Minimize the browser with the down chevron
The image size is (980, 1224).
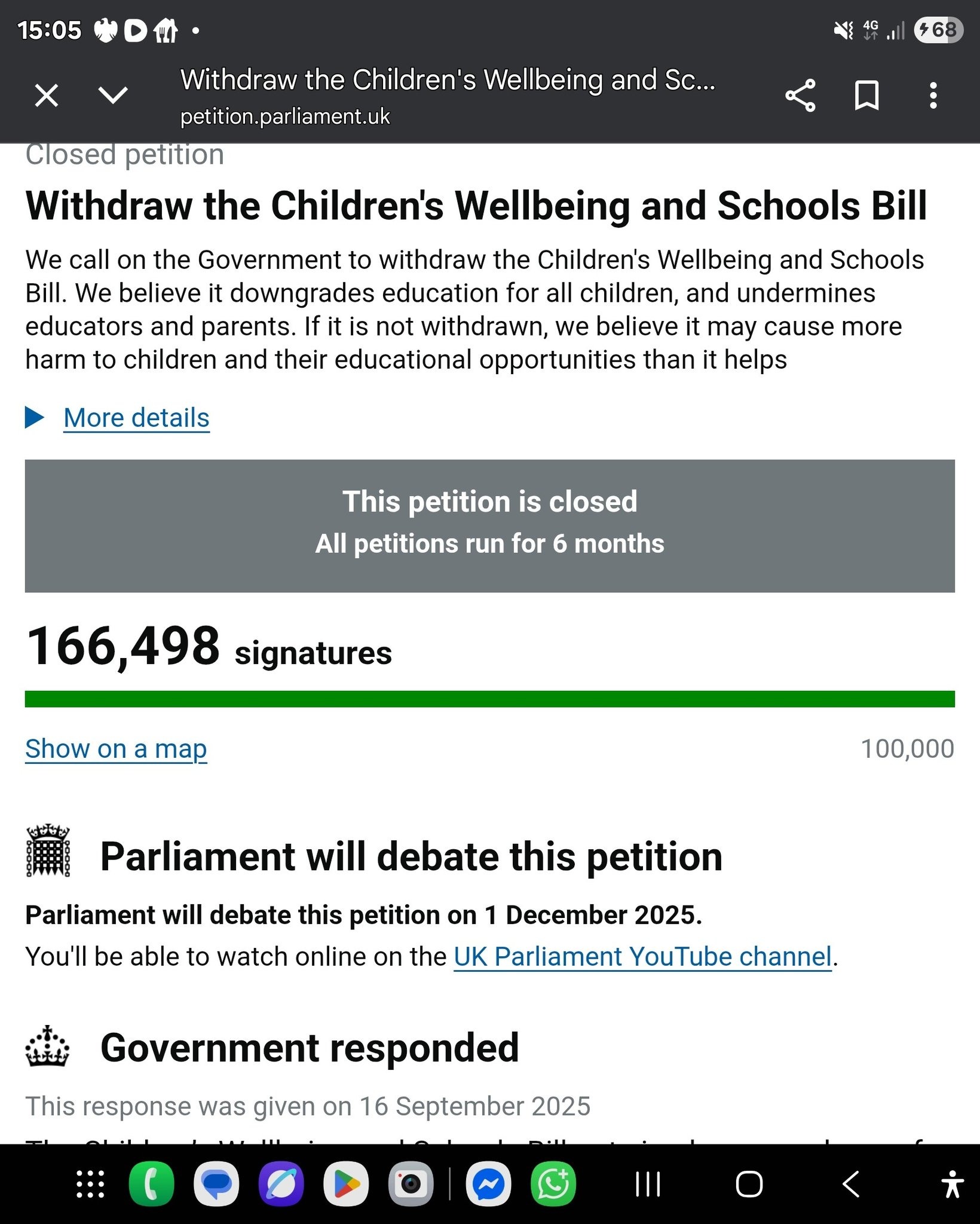click(x=113, y=96)
